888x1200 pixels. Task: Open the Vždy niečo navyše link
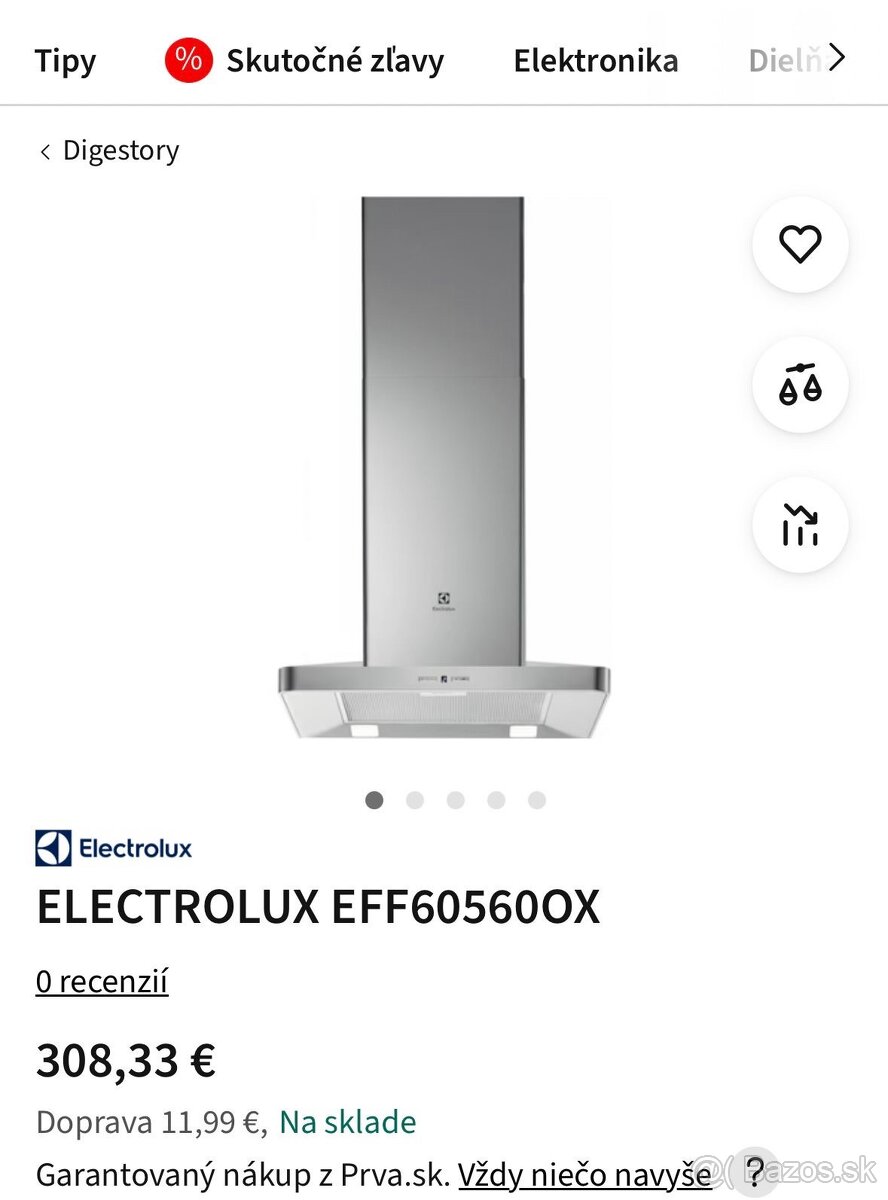pos(585,1174)
